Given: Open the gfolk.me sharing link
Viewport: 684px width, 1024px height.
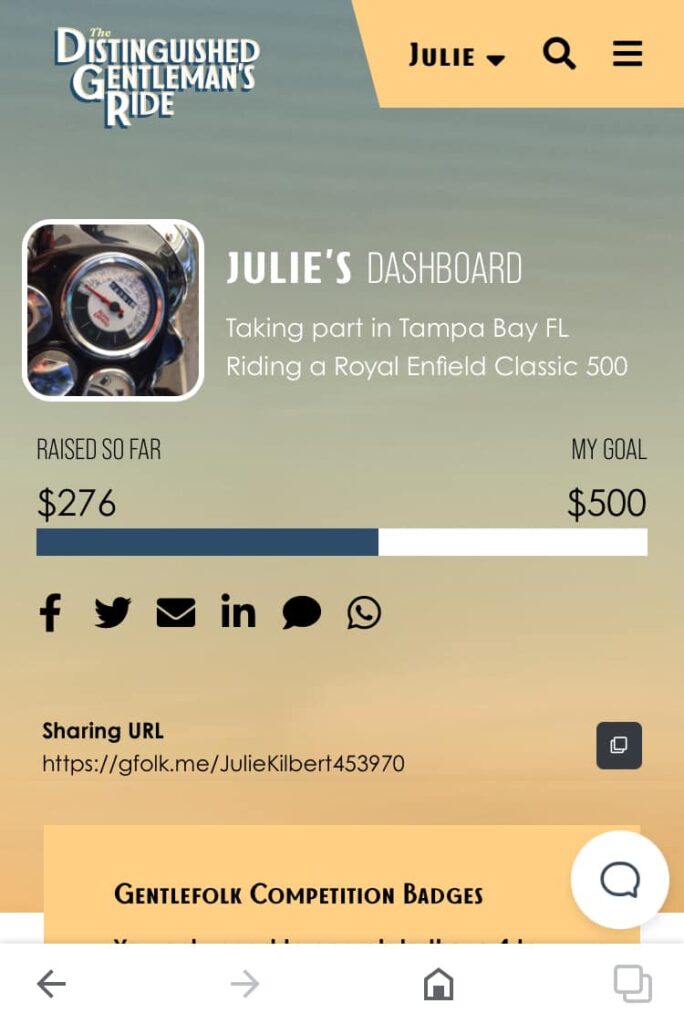Looking at the screenshot, I should (x=223, y=764).
